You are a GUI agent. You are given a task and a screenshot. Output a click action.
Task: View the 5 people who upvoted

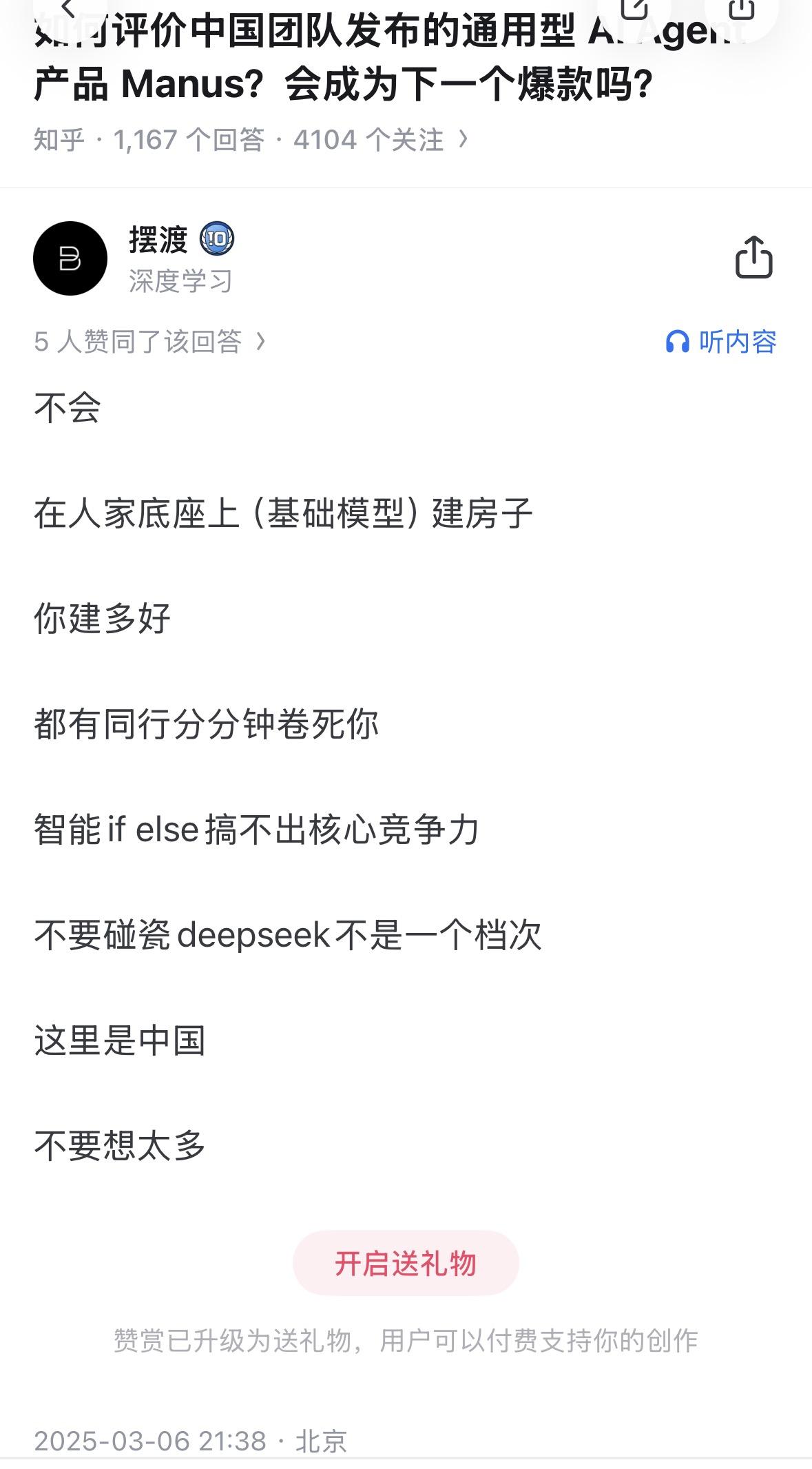(x=149, y=341)
